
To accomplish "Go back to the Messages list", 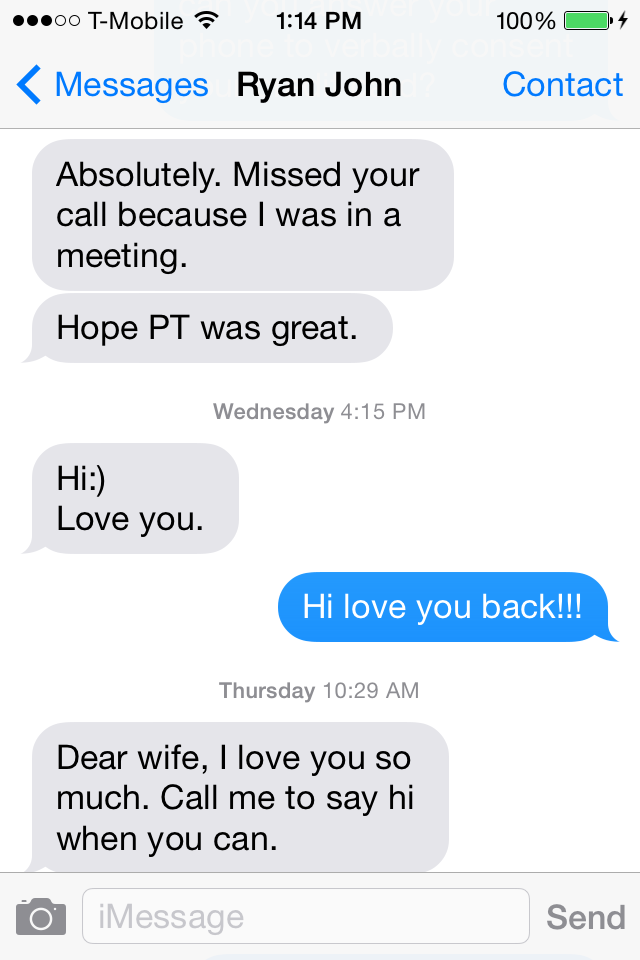I will (x=112, y=86).
